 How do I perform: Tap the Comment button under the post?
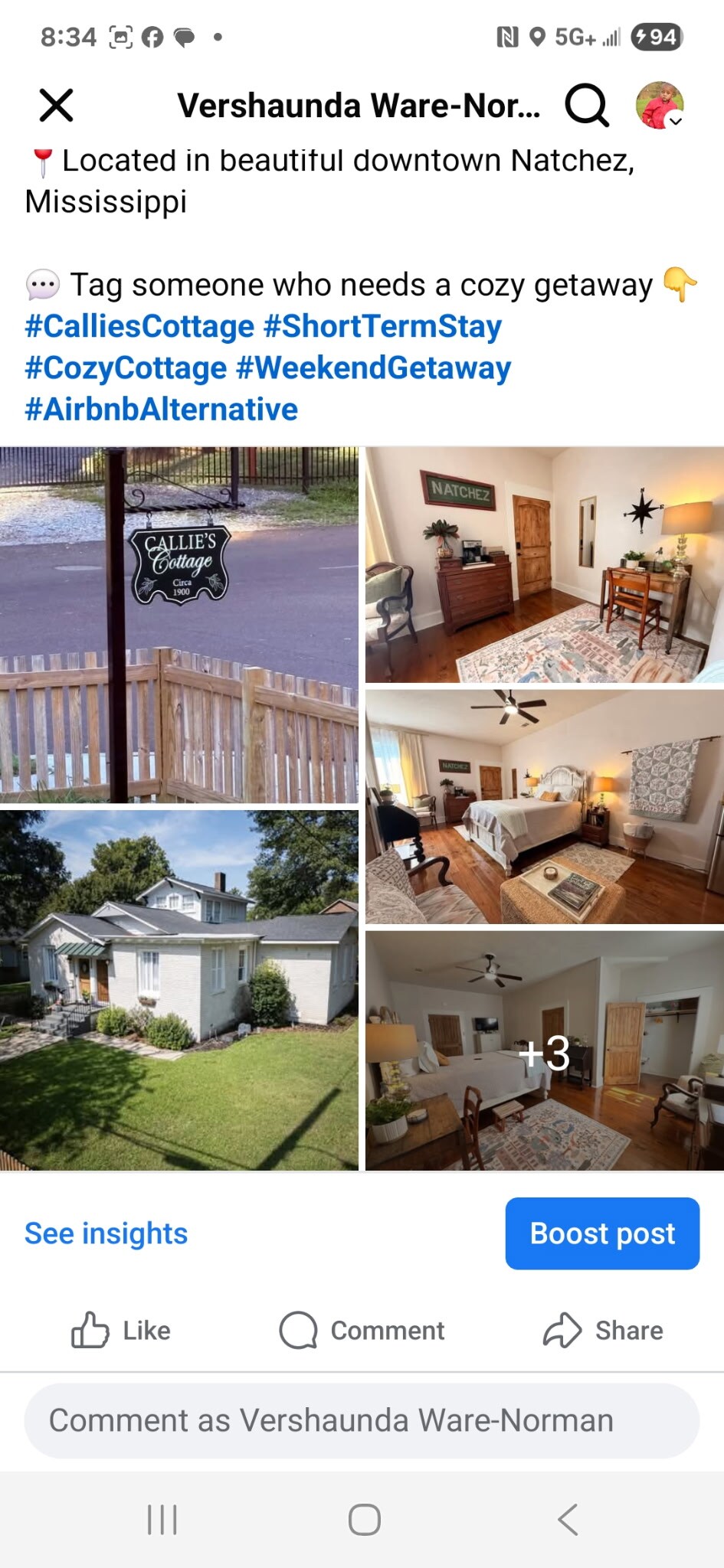point(362,1331)
